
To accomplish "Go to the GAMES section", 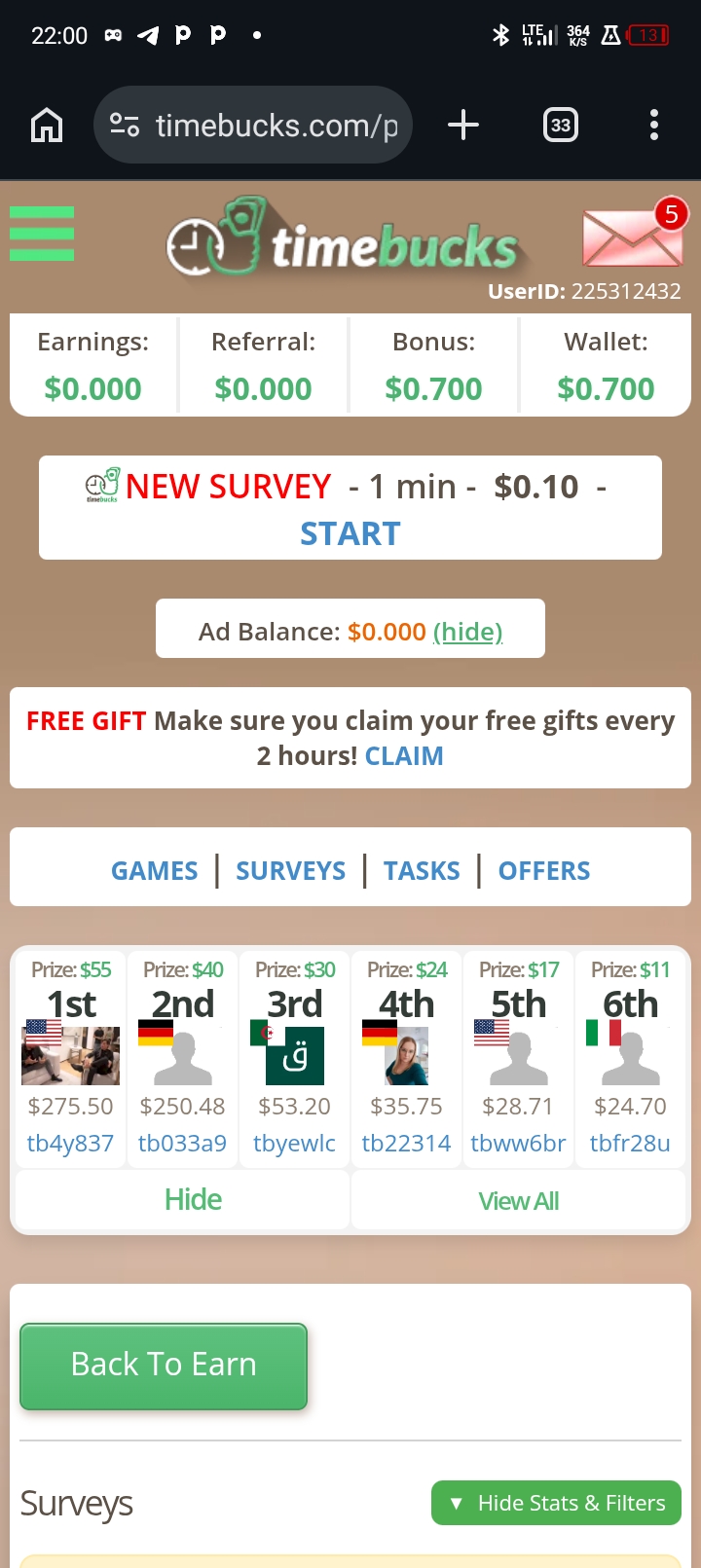I will click(x=154, y=870).
